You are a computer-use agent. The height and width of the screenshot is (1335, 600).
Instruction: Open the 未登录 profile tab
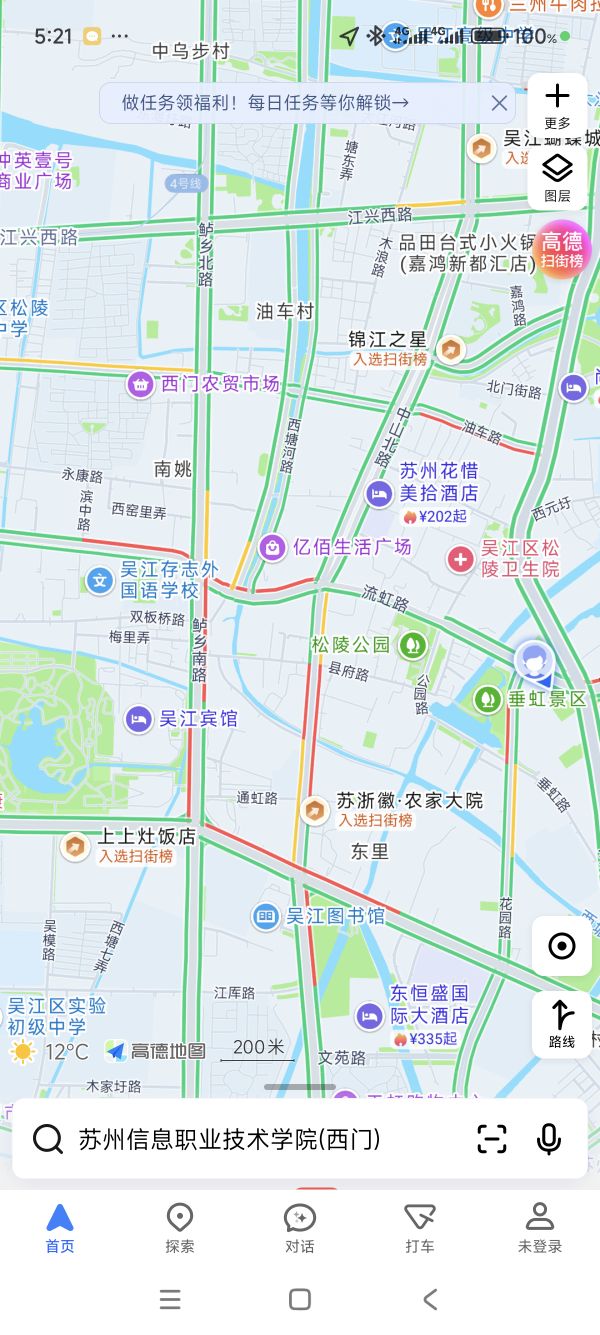click(x=540, y=1227)
